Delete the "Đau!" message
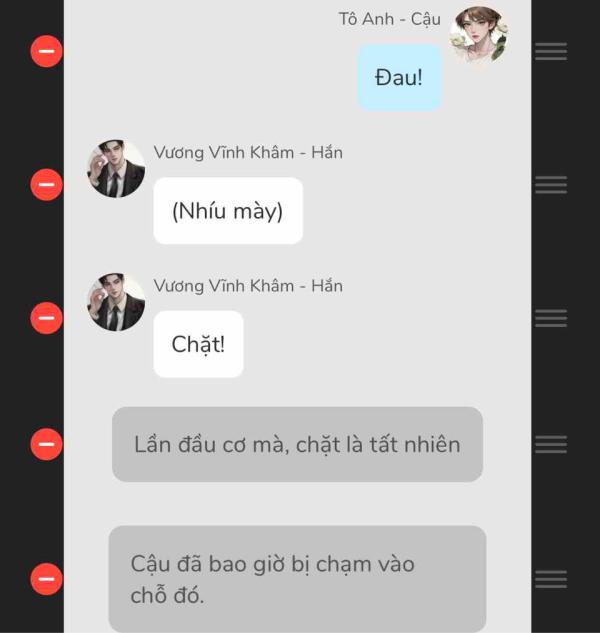Image resolution: width=600 pixels, height=633 pixels. coord(46,51)
